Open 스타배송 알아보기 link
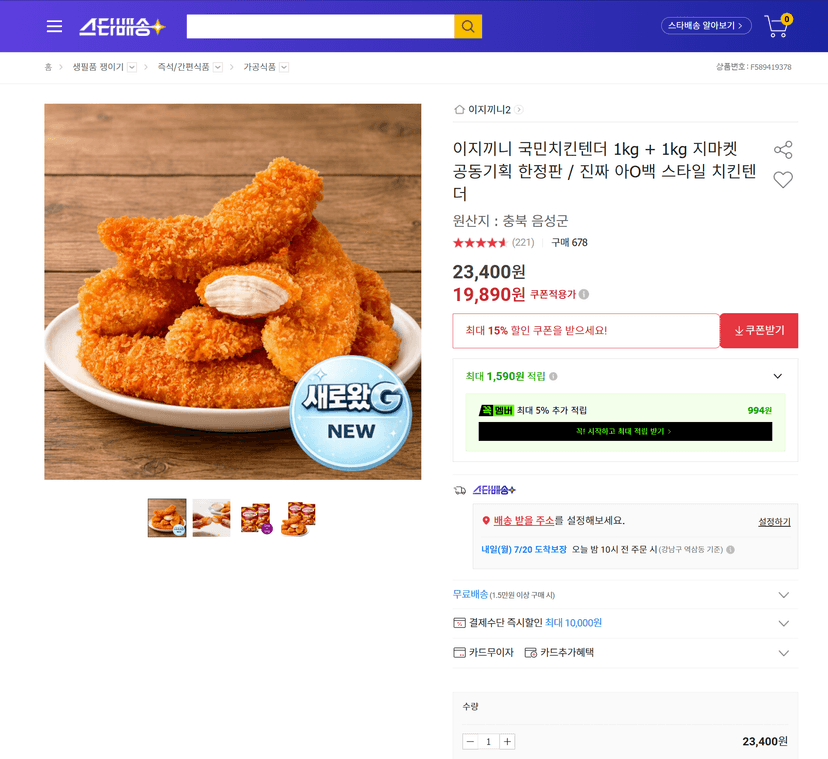 [706, 25]
